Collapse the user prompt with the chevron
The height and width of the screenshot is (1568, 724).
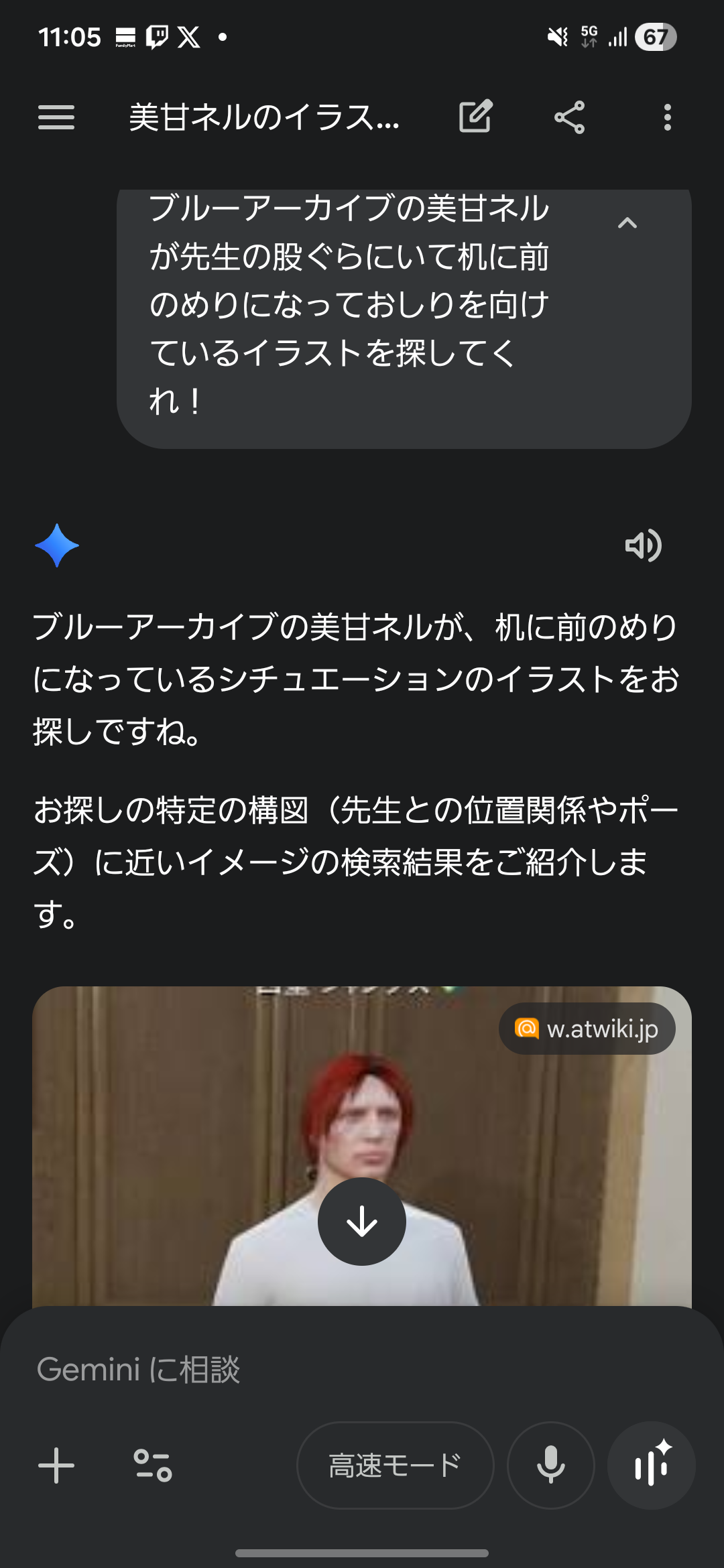[x=627, y=223]
